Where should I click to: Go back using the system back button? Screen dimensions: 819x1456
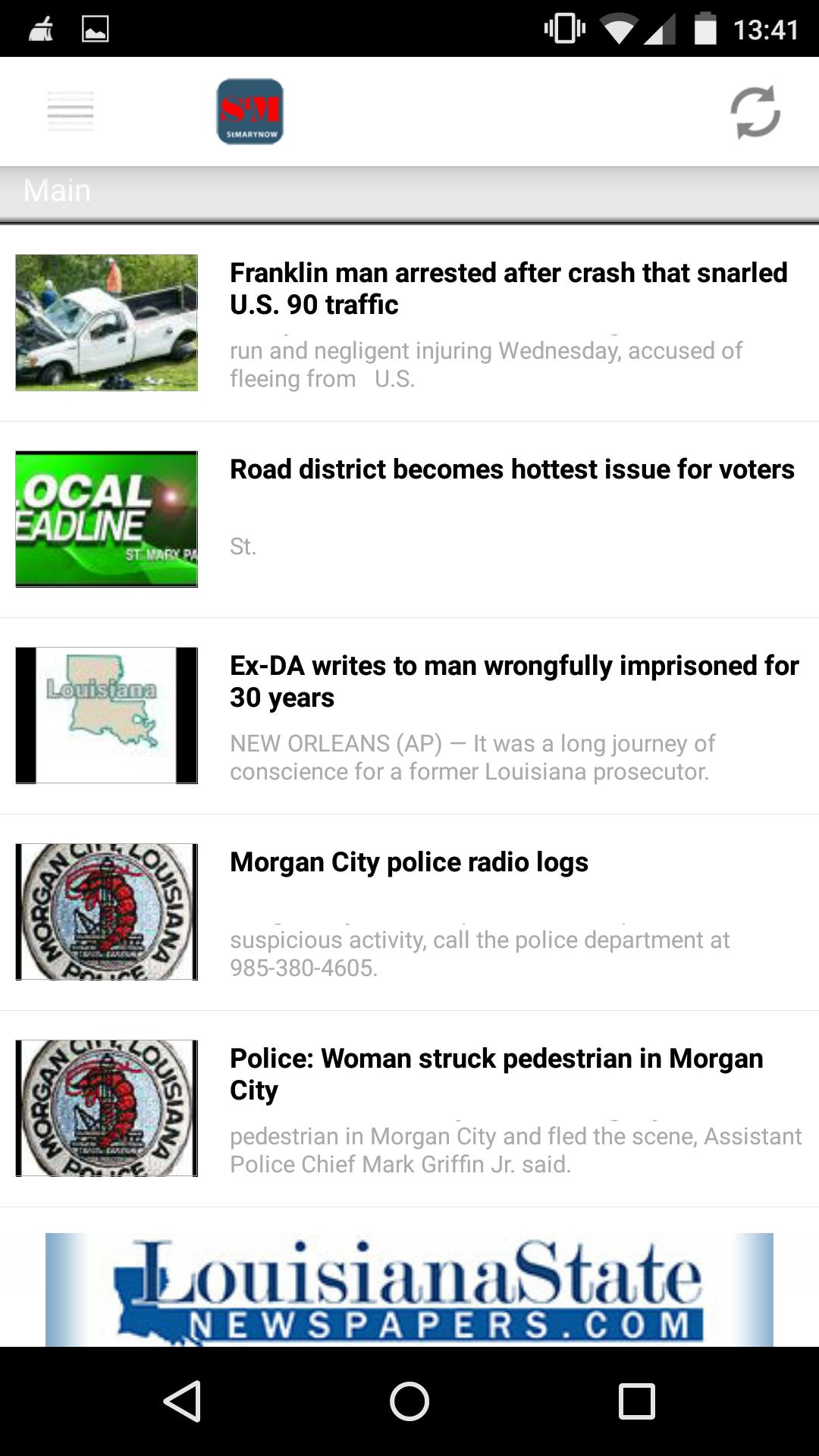tap(182, 1401)
